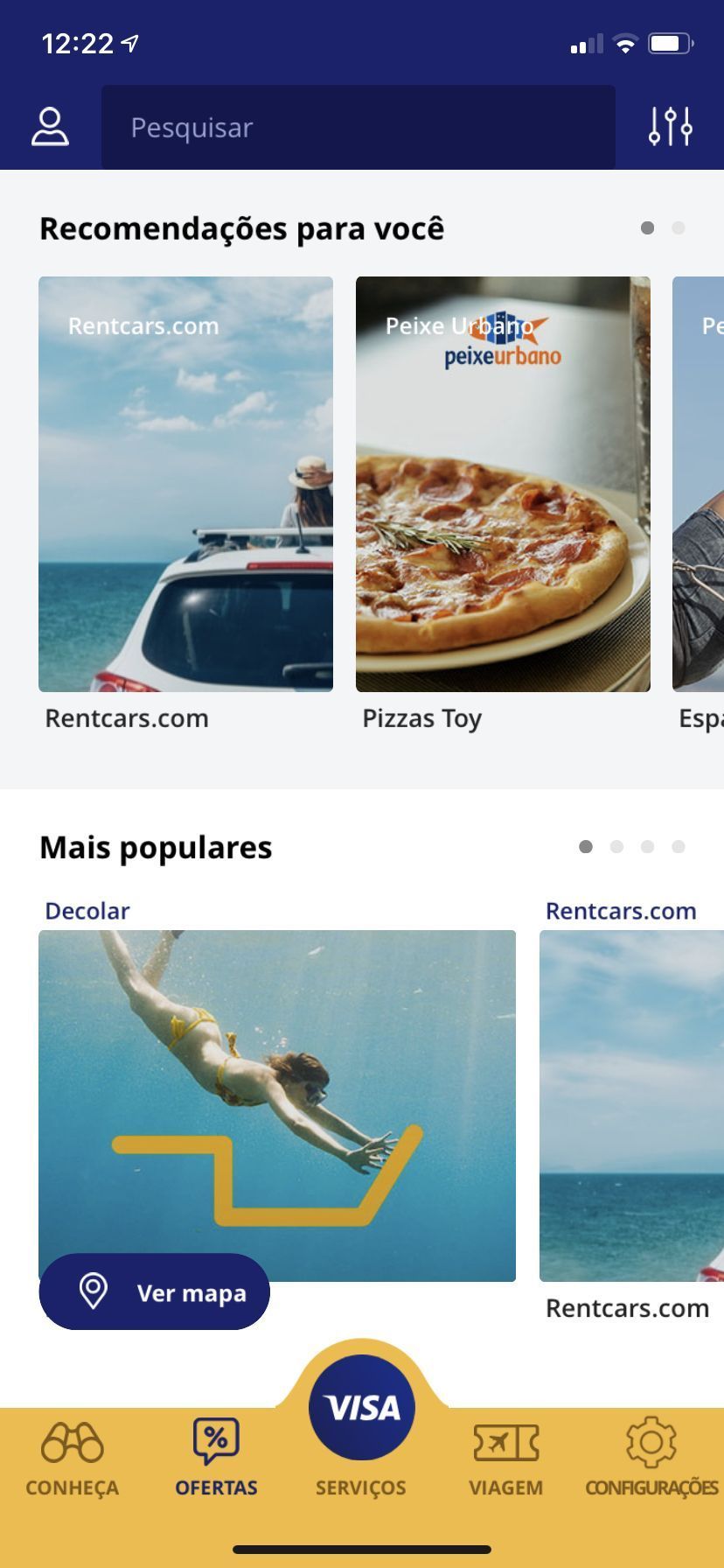Open the Configurações tab

point(651,1459)
